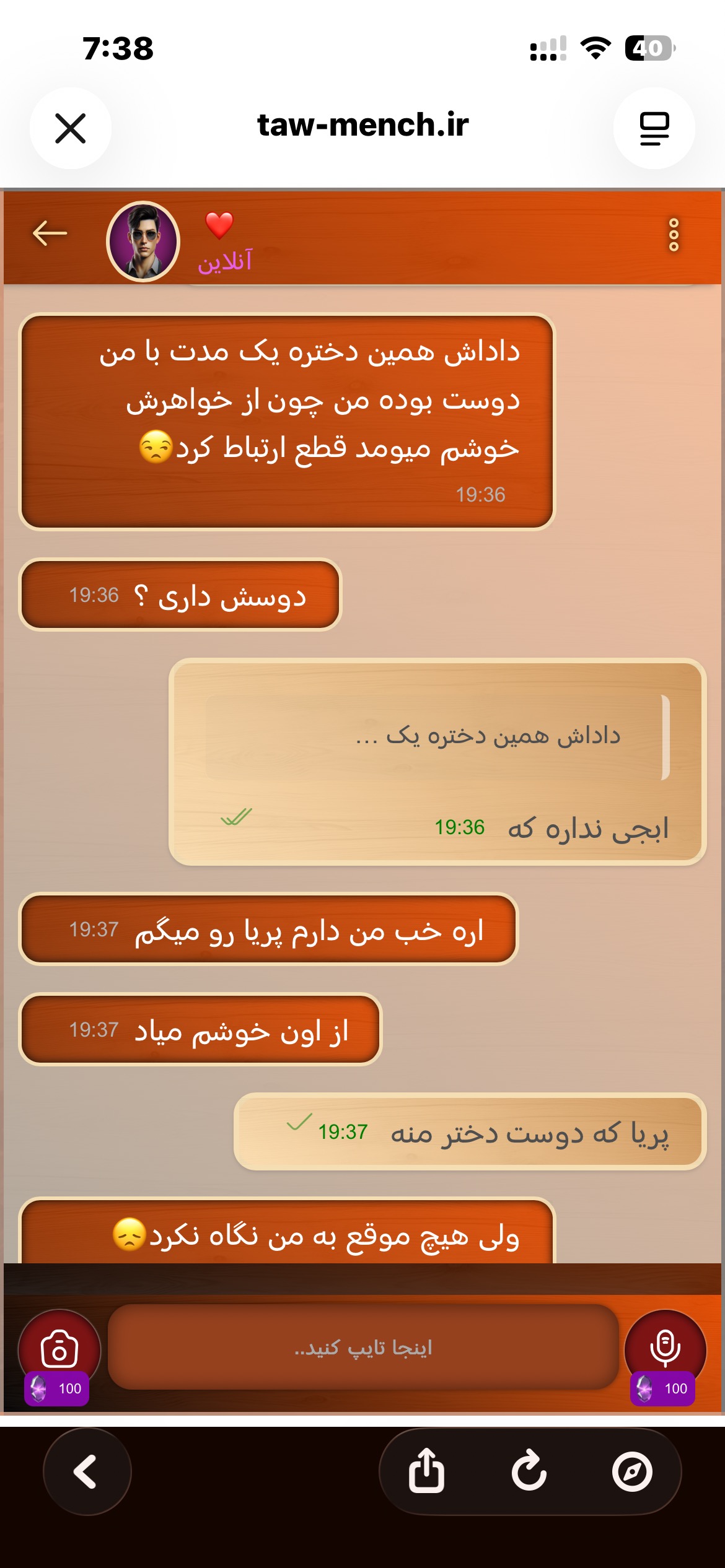Open the reader view icon beside taw-mench.ir

(x=654, y=128)
